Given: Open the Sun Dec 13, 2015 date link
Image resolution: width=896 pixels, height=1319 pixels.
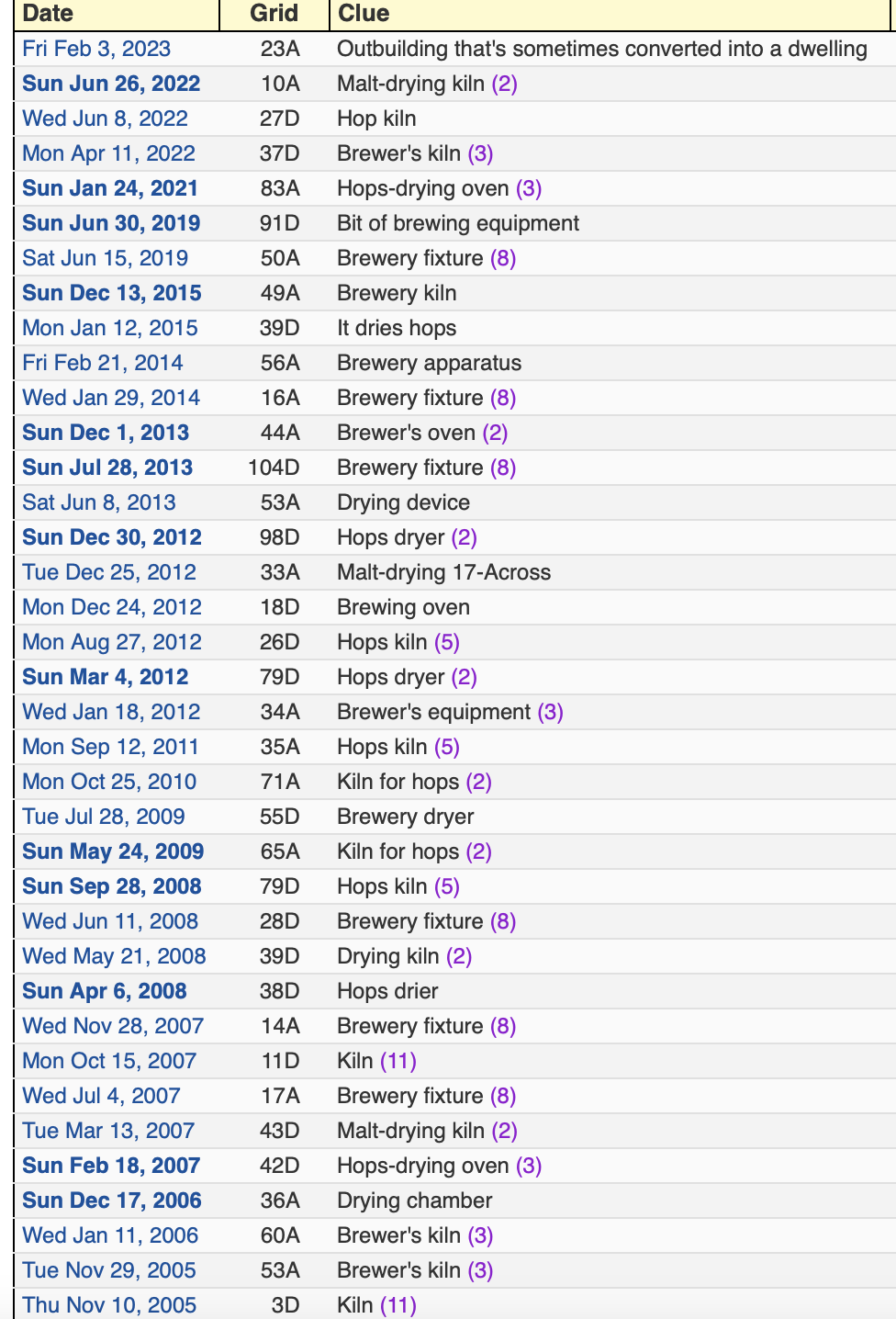Looking at the screenshot, I should [x=112, y=293].
